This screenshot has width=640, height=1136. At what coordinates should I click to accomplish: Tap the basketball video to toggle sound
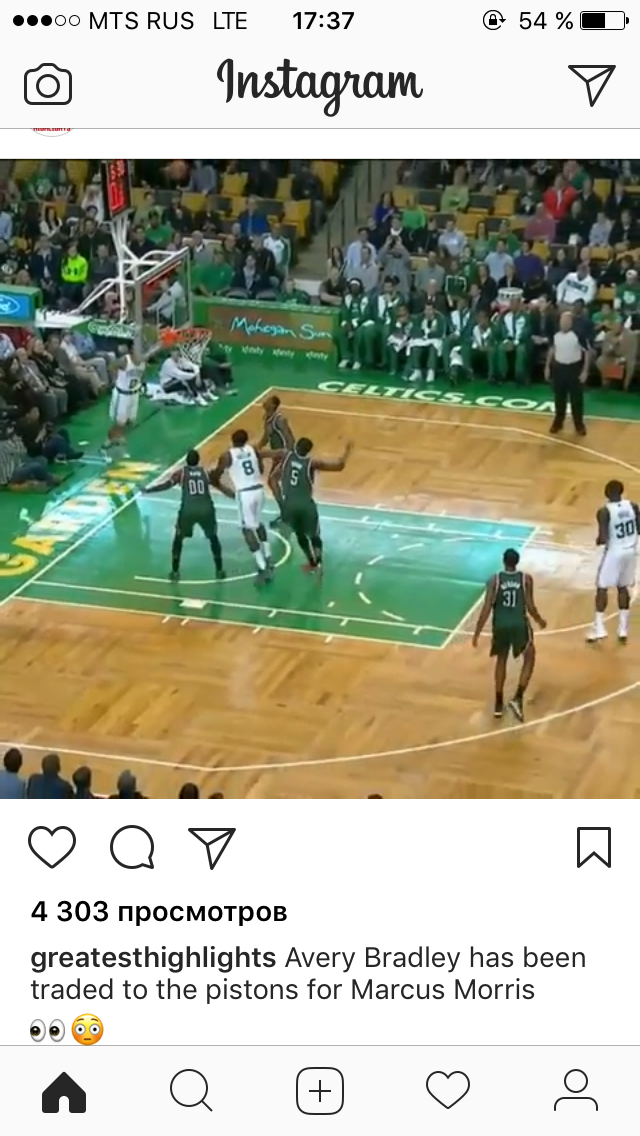point(320,479)
